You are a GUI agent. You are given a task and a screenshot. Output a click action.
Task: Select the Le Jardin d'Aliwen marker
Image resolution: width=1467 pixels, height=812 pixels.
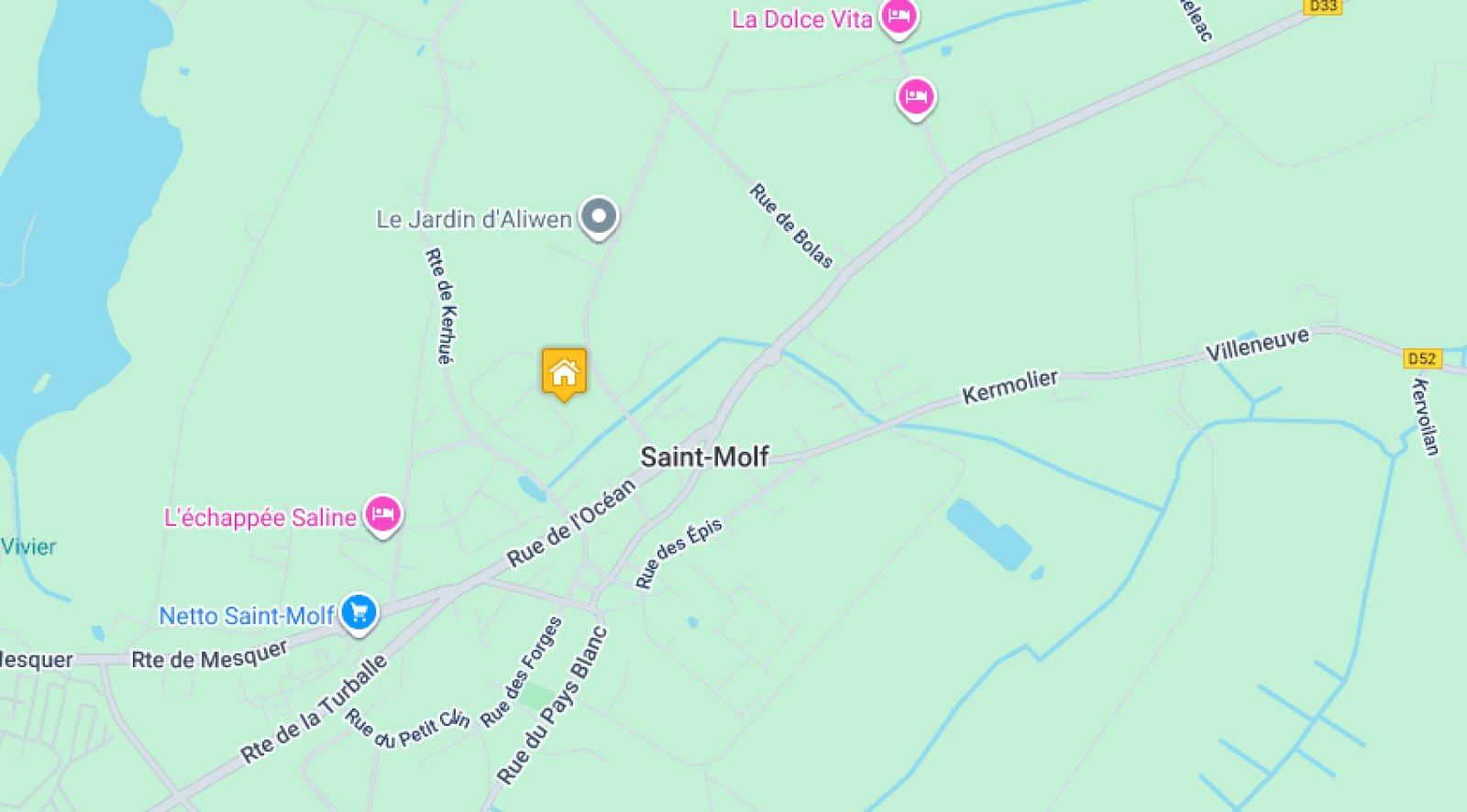599,217
